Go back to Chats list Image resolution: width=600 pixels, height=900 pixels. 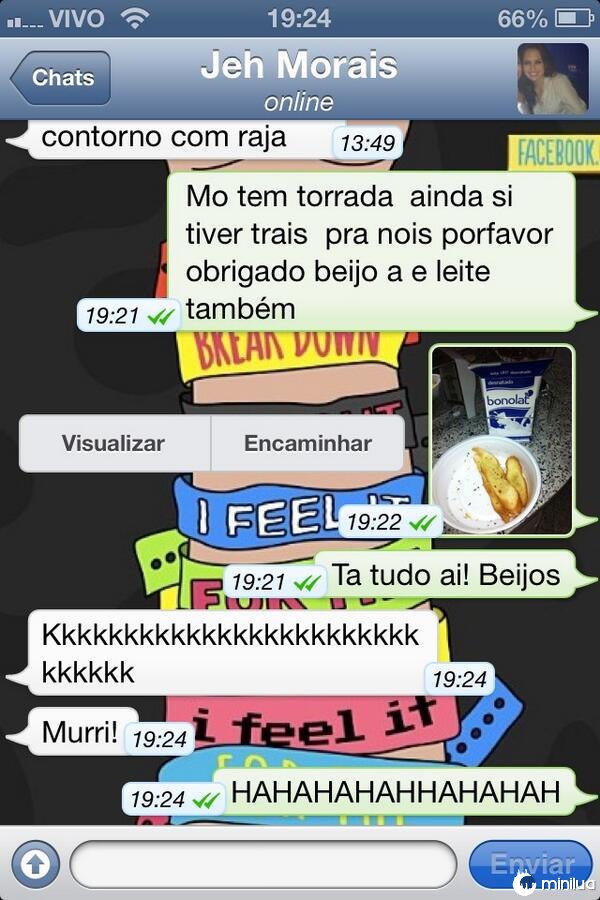click(x=61, y=78)
